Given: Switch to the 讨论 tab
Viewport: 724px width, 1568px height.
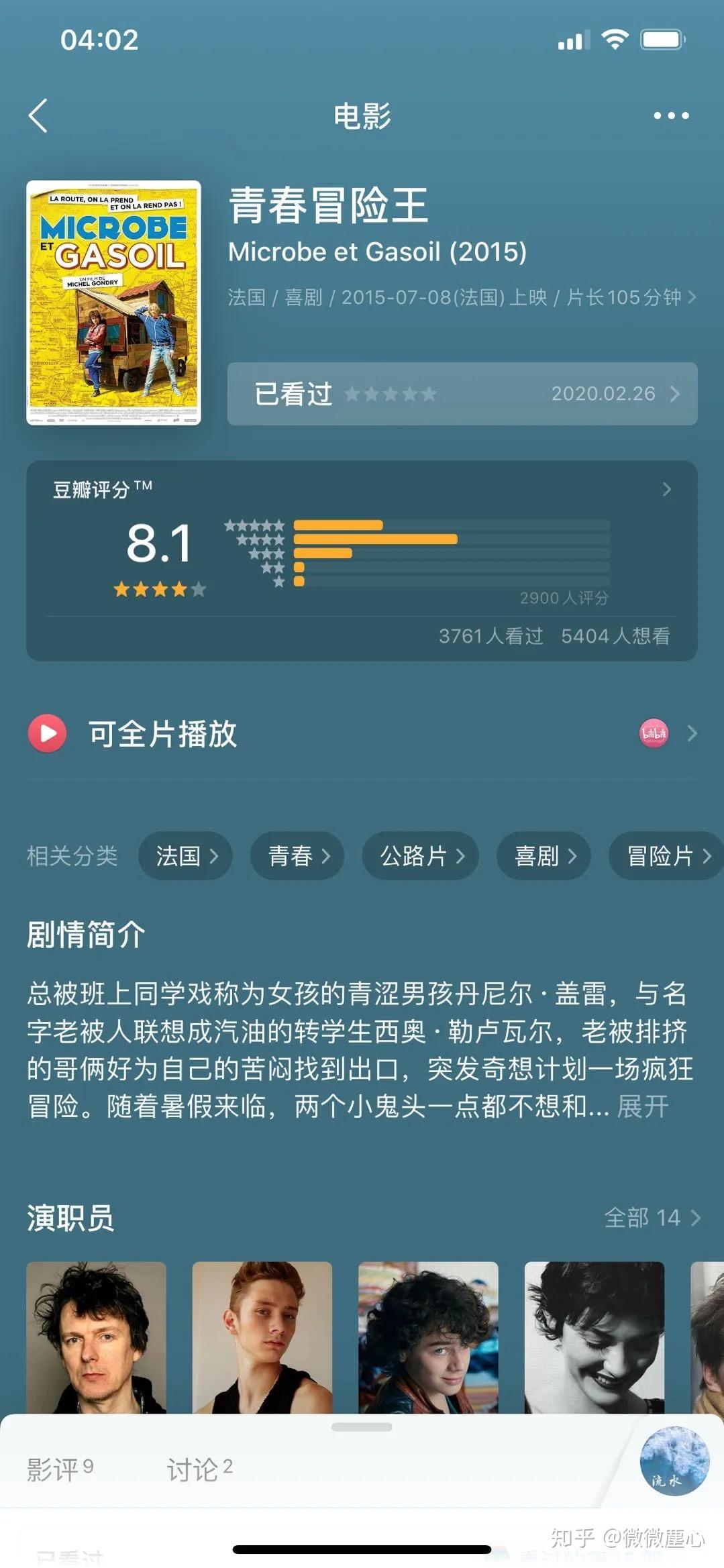Looking at the screenshot, I should tap(199, 1469).
